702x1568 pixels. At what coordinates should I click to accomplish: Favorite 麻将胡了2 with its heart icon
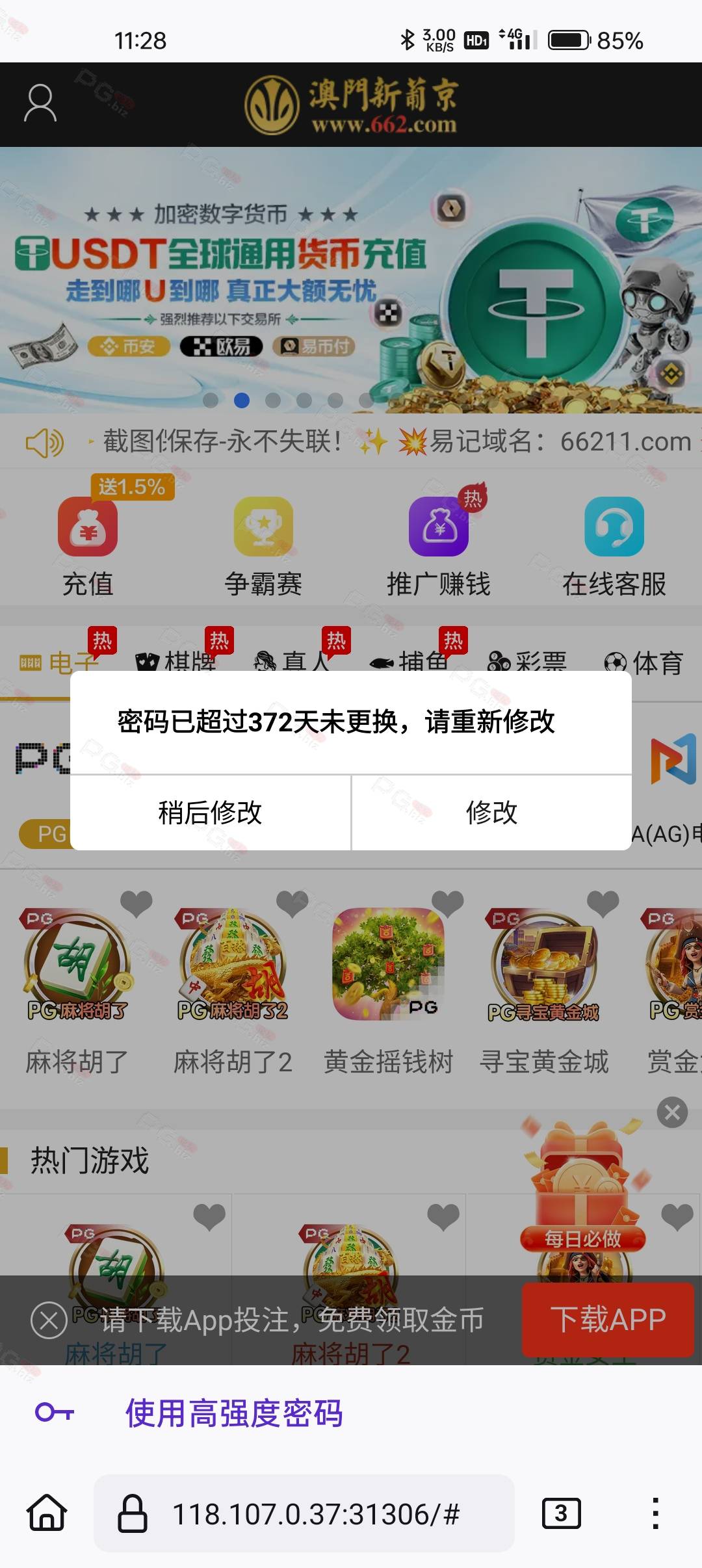pos(292,904)
